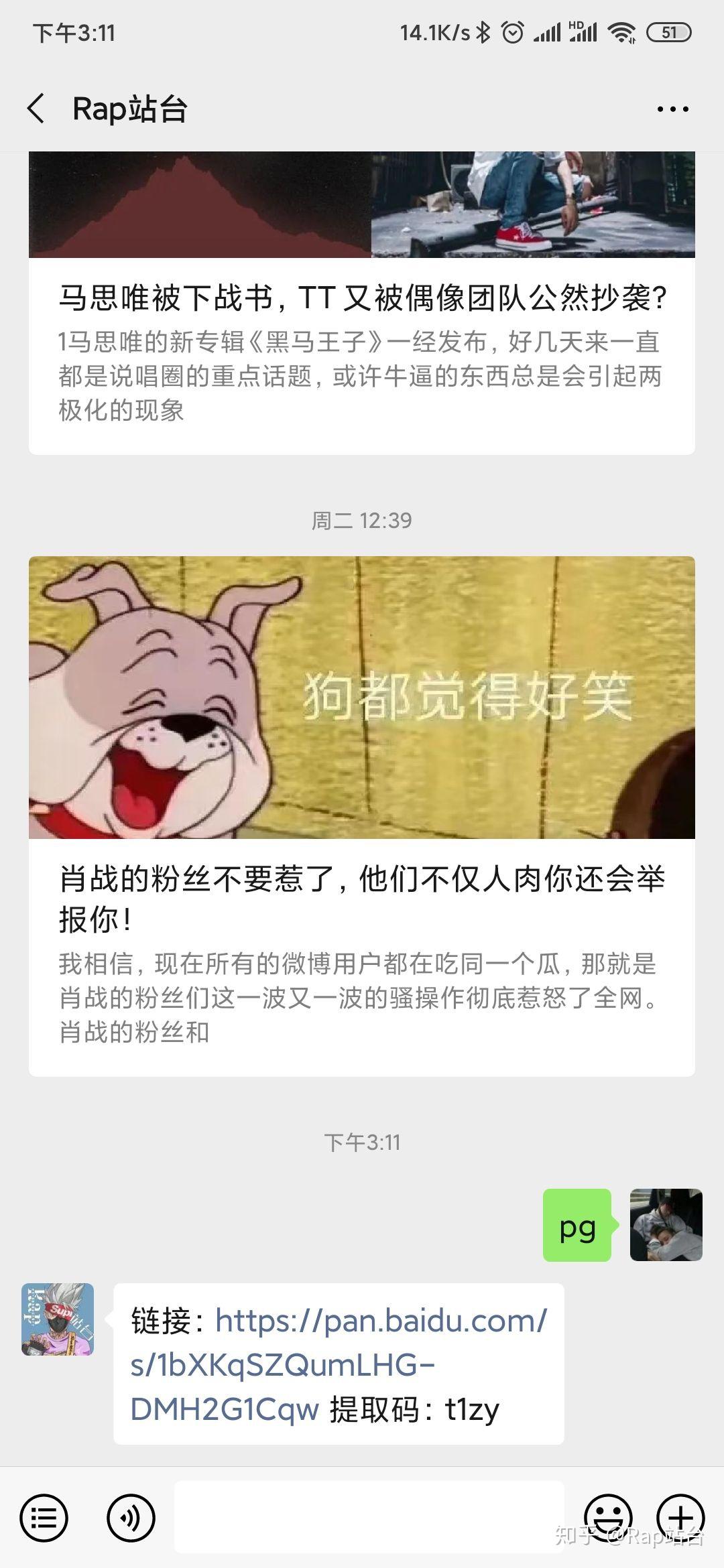Switch to the account menu list
Screen dimensions: 724x1568
(44, 1517)
